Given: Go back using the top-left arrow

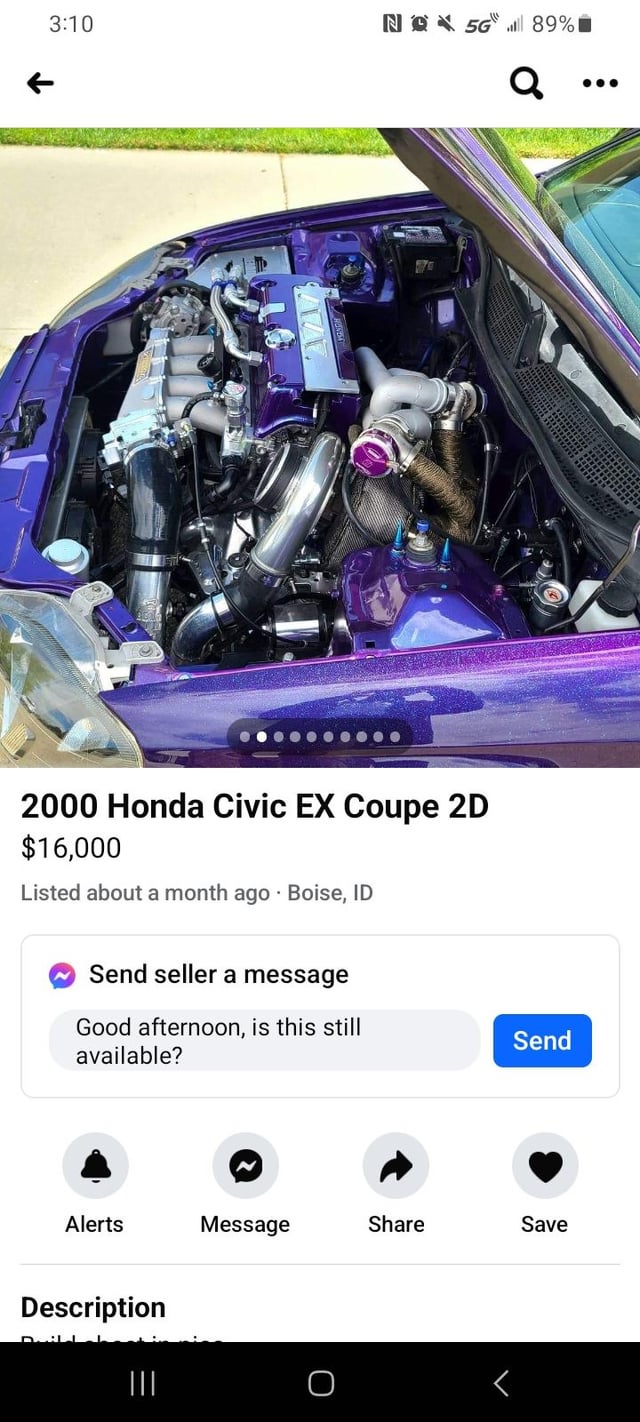Looking at the screenshot, I should tap(40, 83).
